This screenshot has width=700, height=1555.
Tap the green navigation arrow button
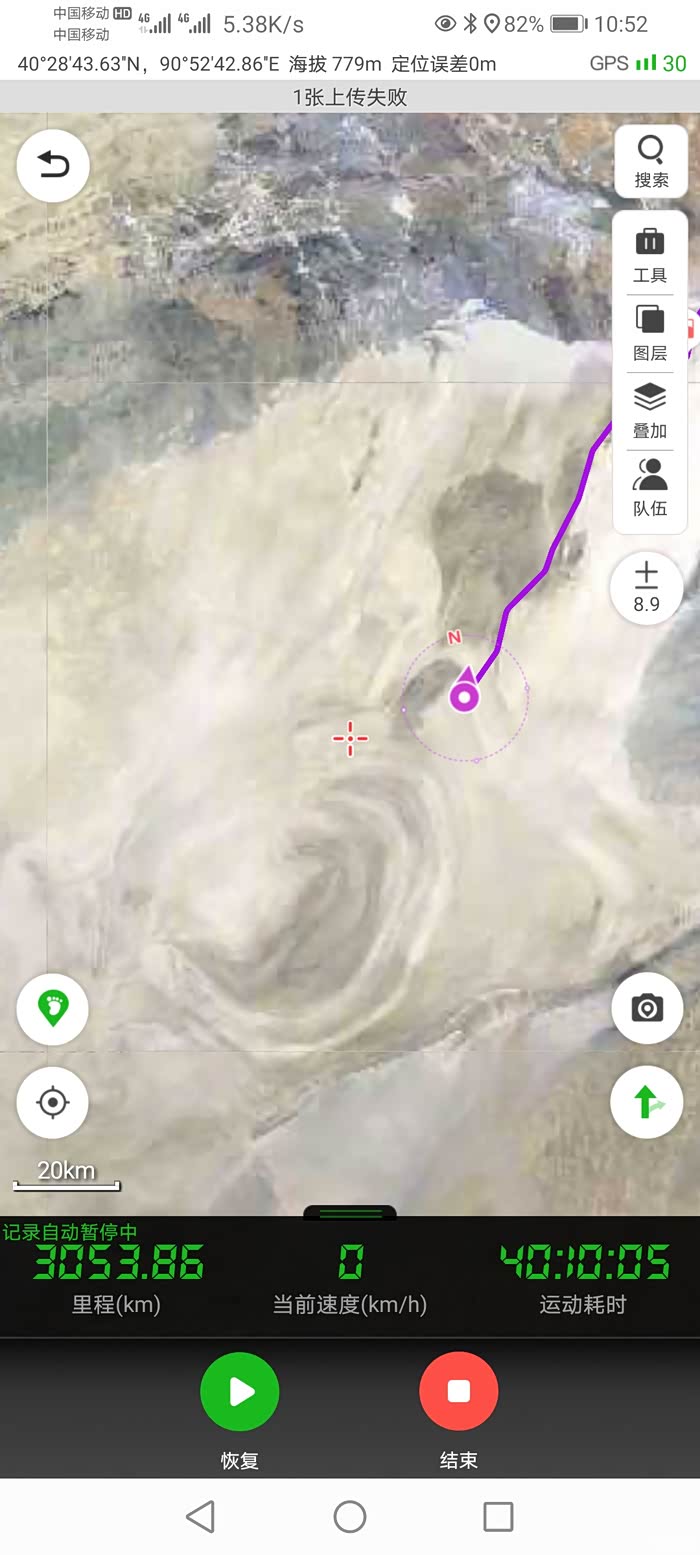click(x=647, y=1102)
